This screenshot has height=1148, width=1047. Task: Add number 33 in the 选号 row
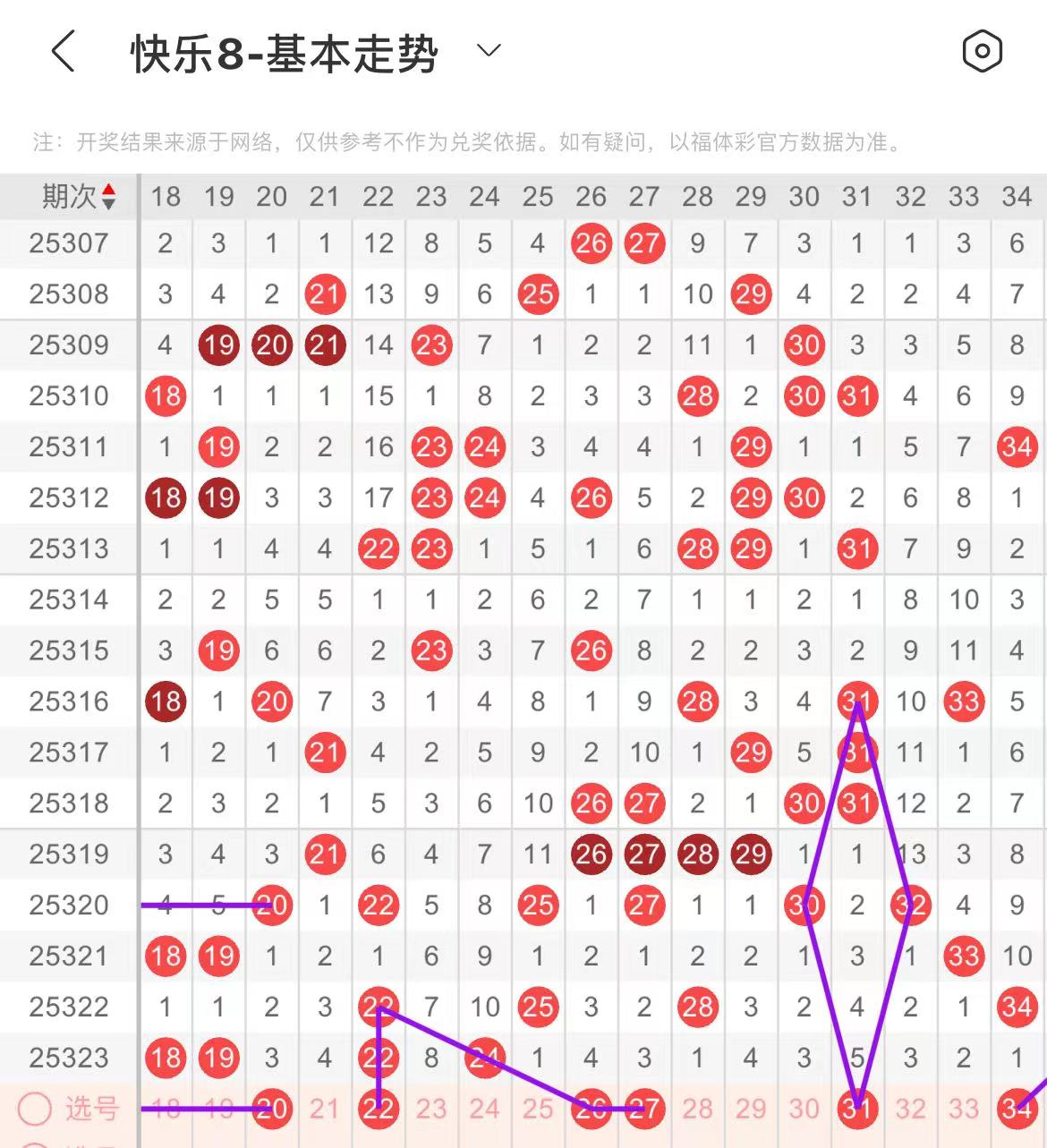[x=964, y=1110]
